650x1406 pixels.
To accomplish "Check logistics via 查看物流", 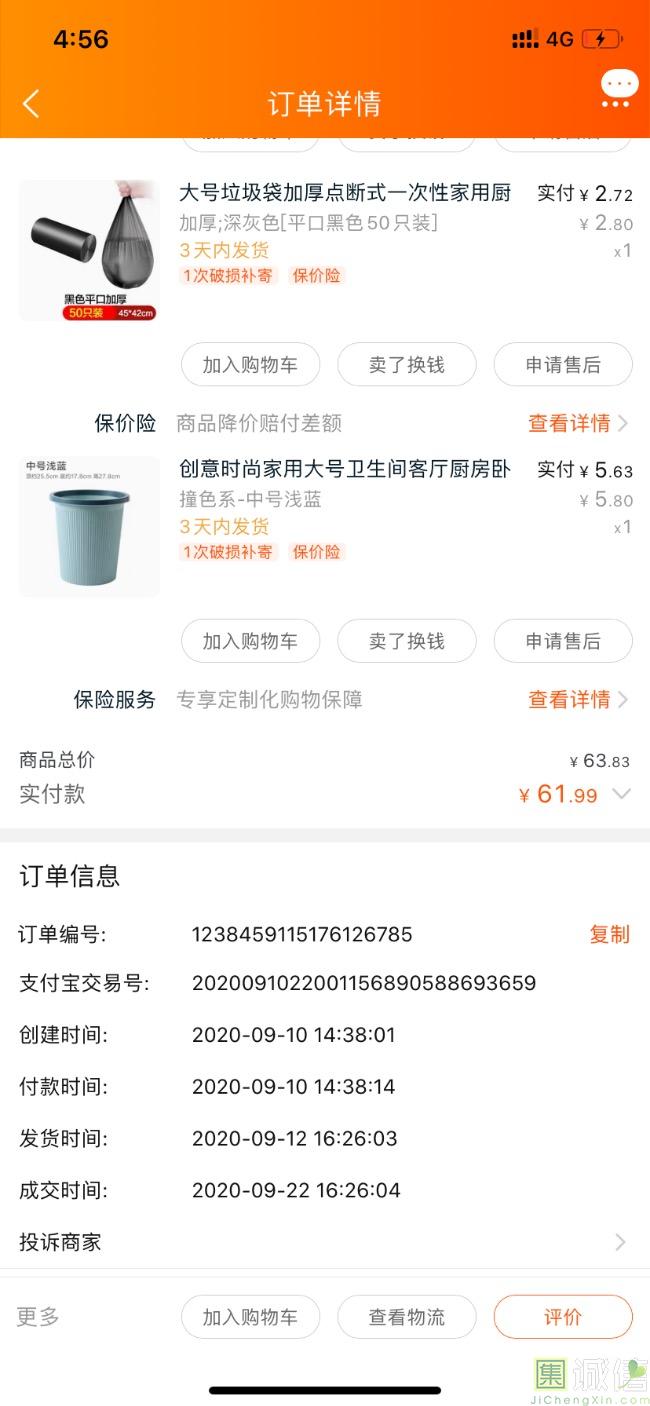I will click(406, 1317).
